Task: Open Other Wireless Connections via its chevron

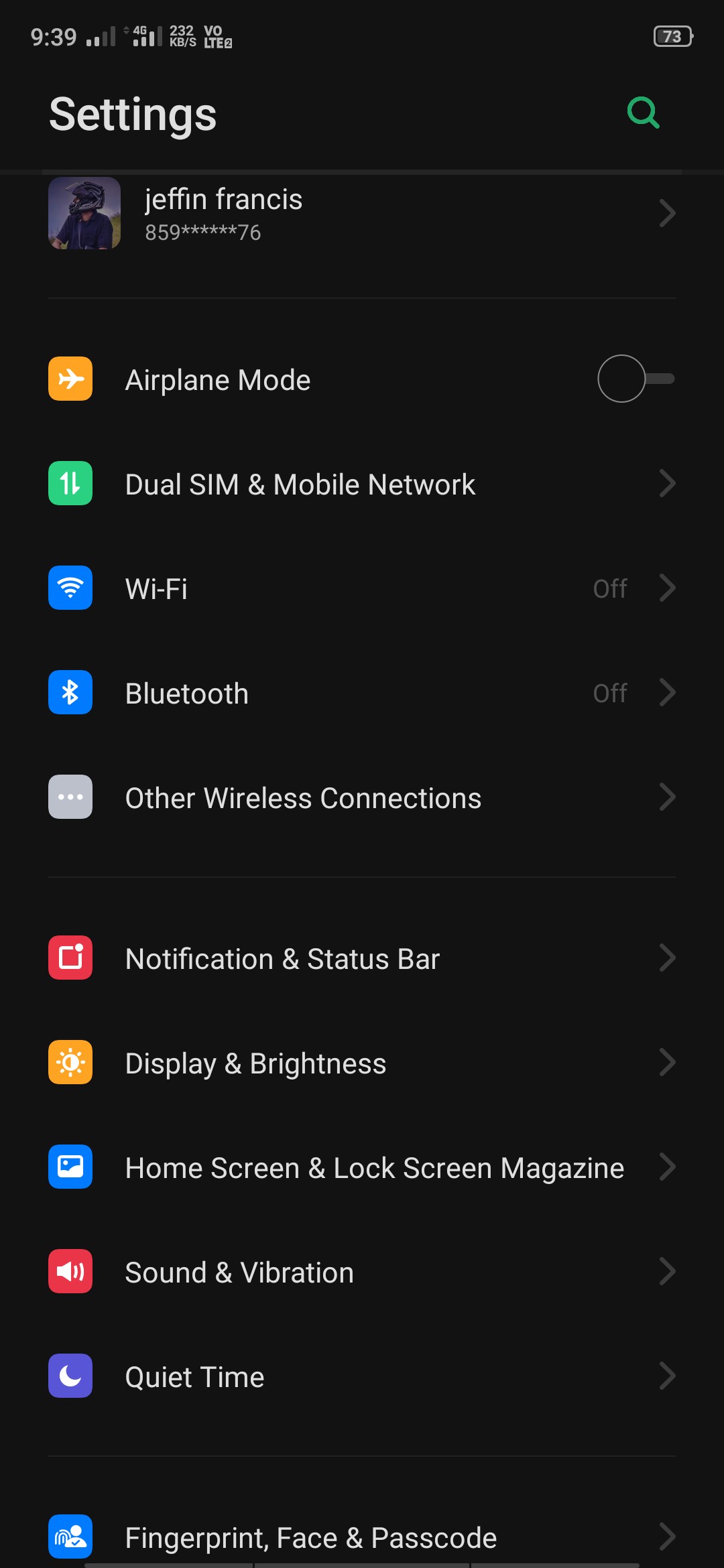Action: coord(667,797)
